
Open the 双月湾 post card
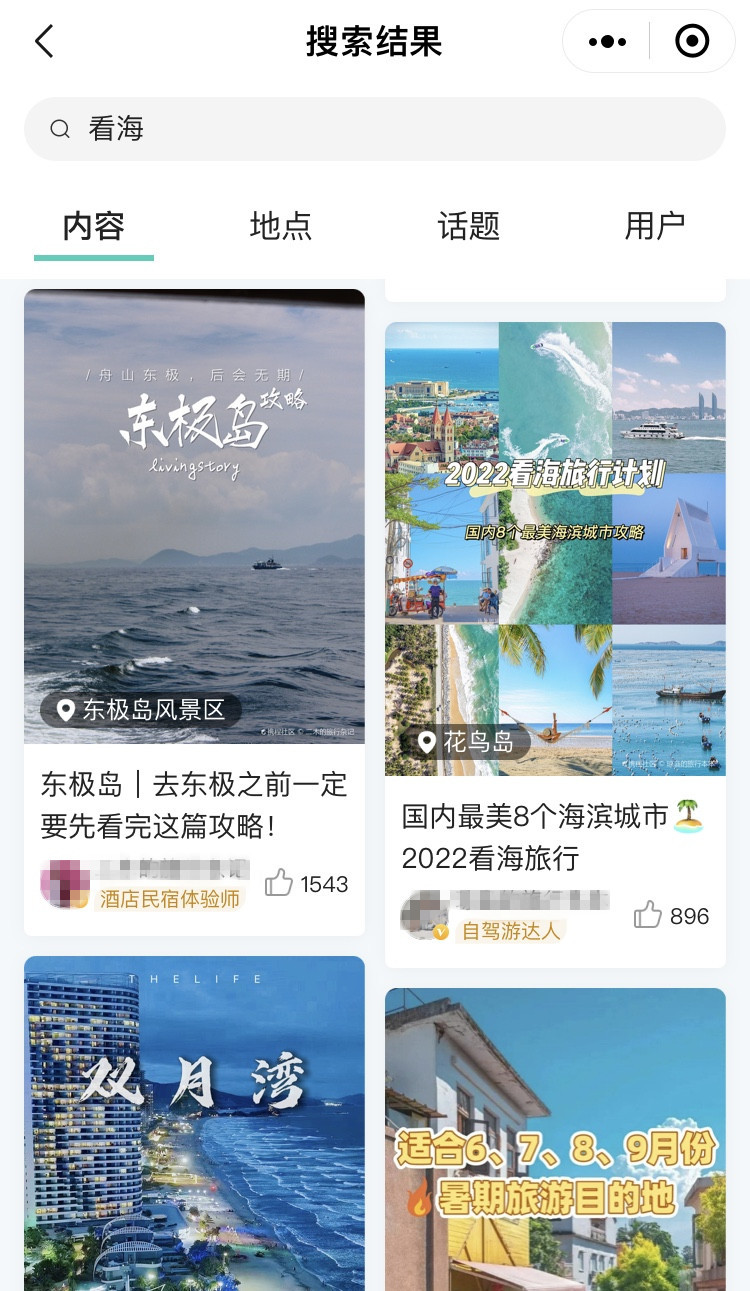click(194, 1123)
